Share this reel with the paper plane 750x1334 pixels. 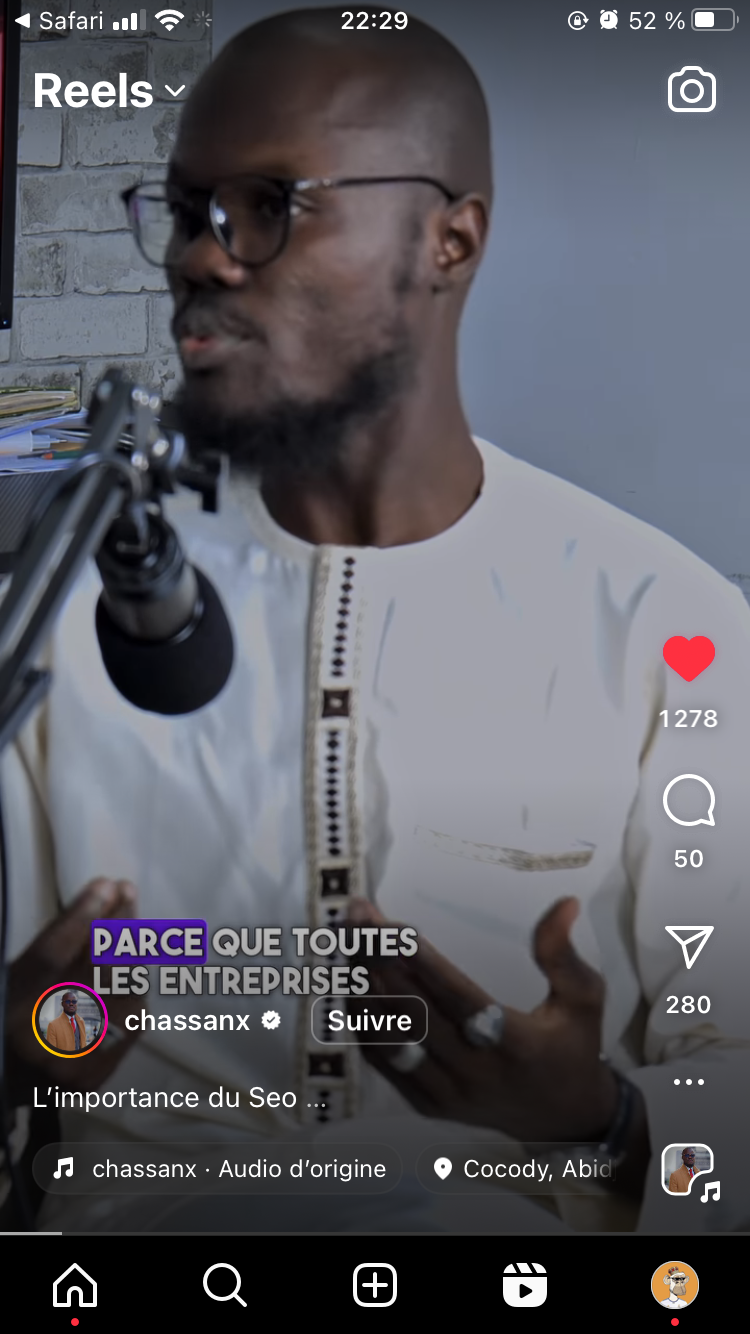coord(689,946)
